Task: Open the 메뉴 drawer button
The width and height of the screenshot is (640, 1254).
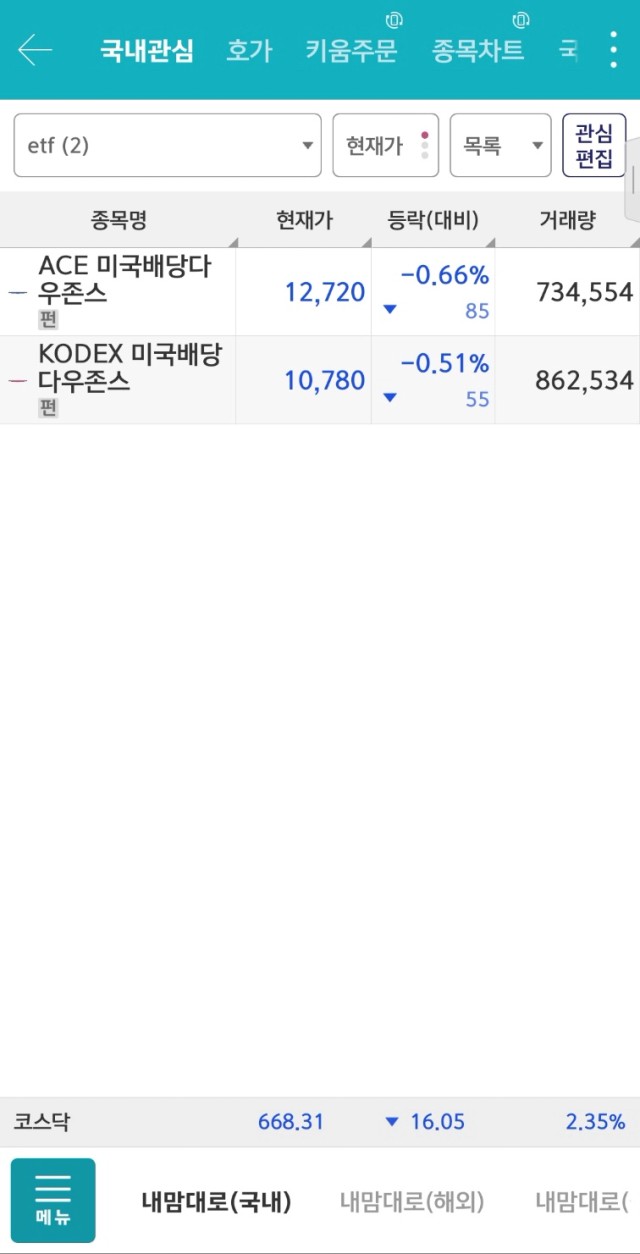Action: (x=53, y=1201)
